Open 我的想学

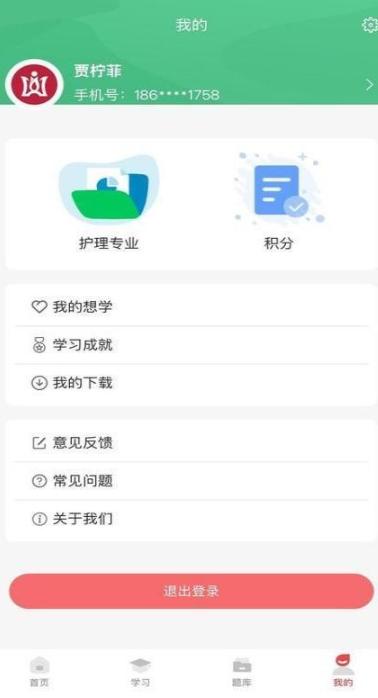[191, 307]
